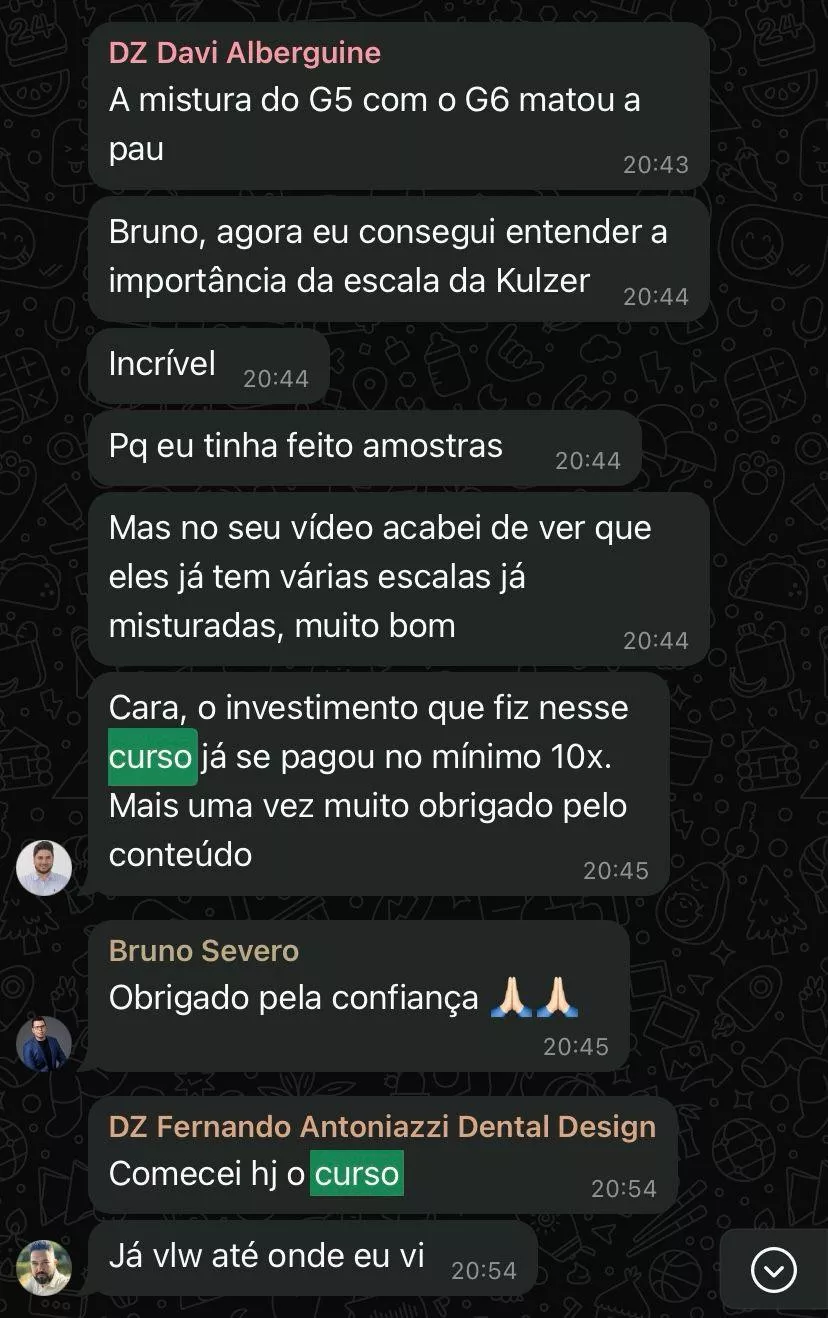Open Davi Alberguine's profile picture
The image size is (828, 1318).
(x=44, y=867)
